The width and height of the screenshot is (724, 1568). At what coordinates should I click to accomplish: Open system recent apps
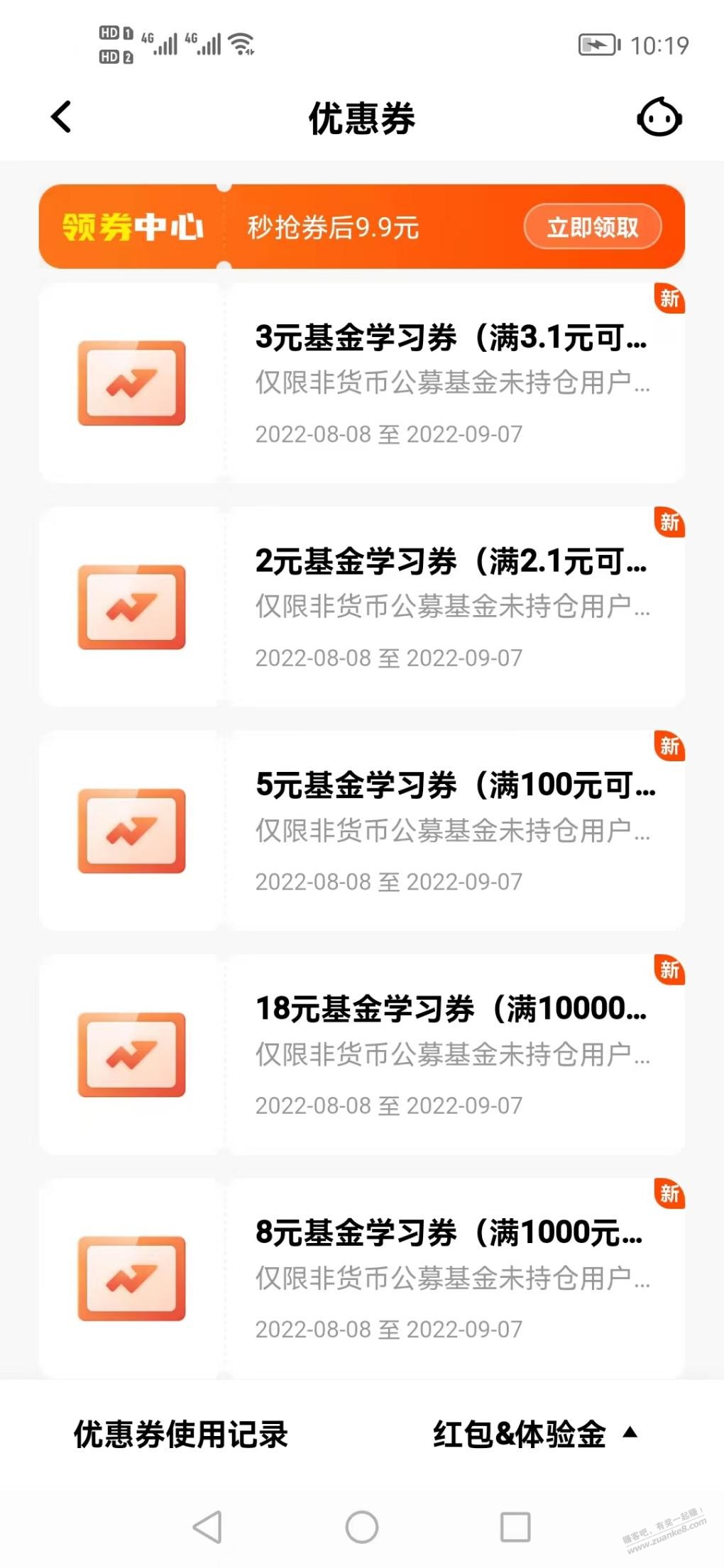[x=515, y=1527]
